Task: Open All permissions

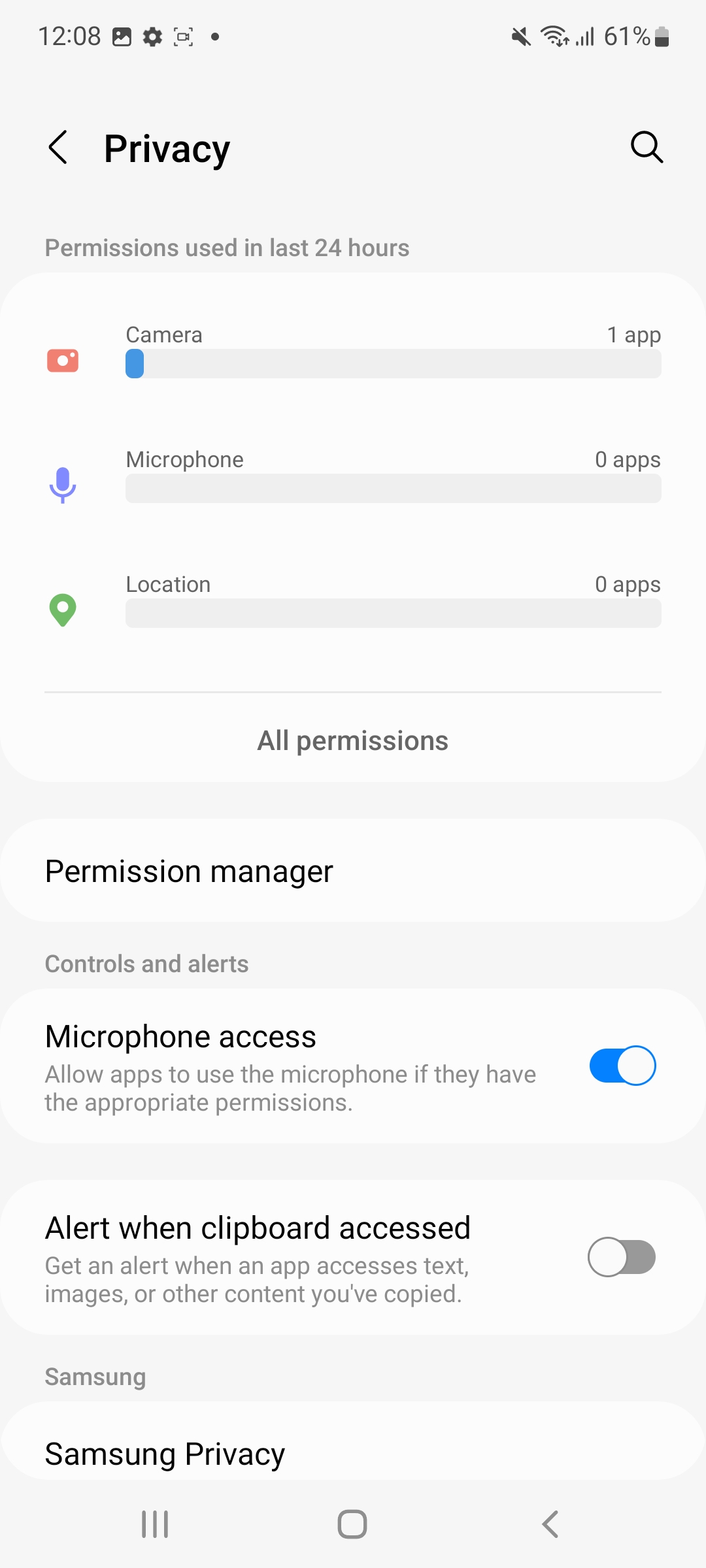Action: tap(353, 741)
